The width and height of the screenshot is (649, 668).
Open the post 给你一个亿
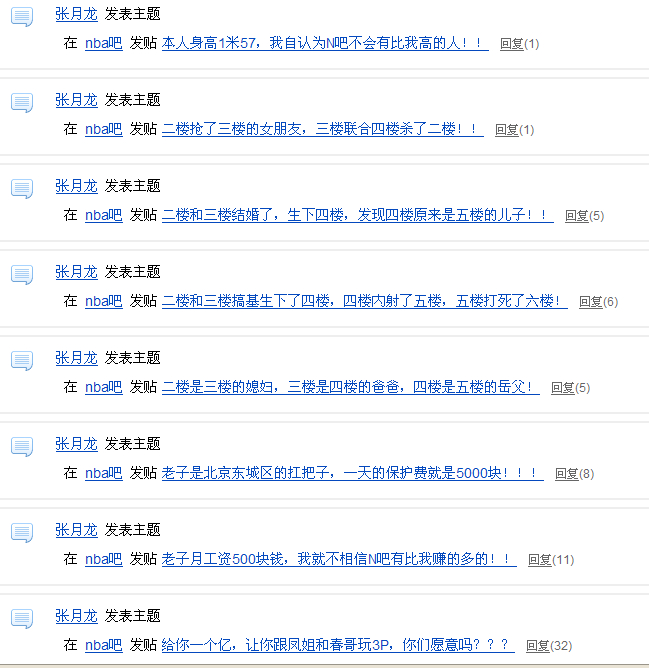tap(338, 646)
